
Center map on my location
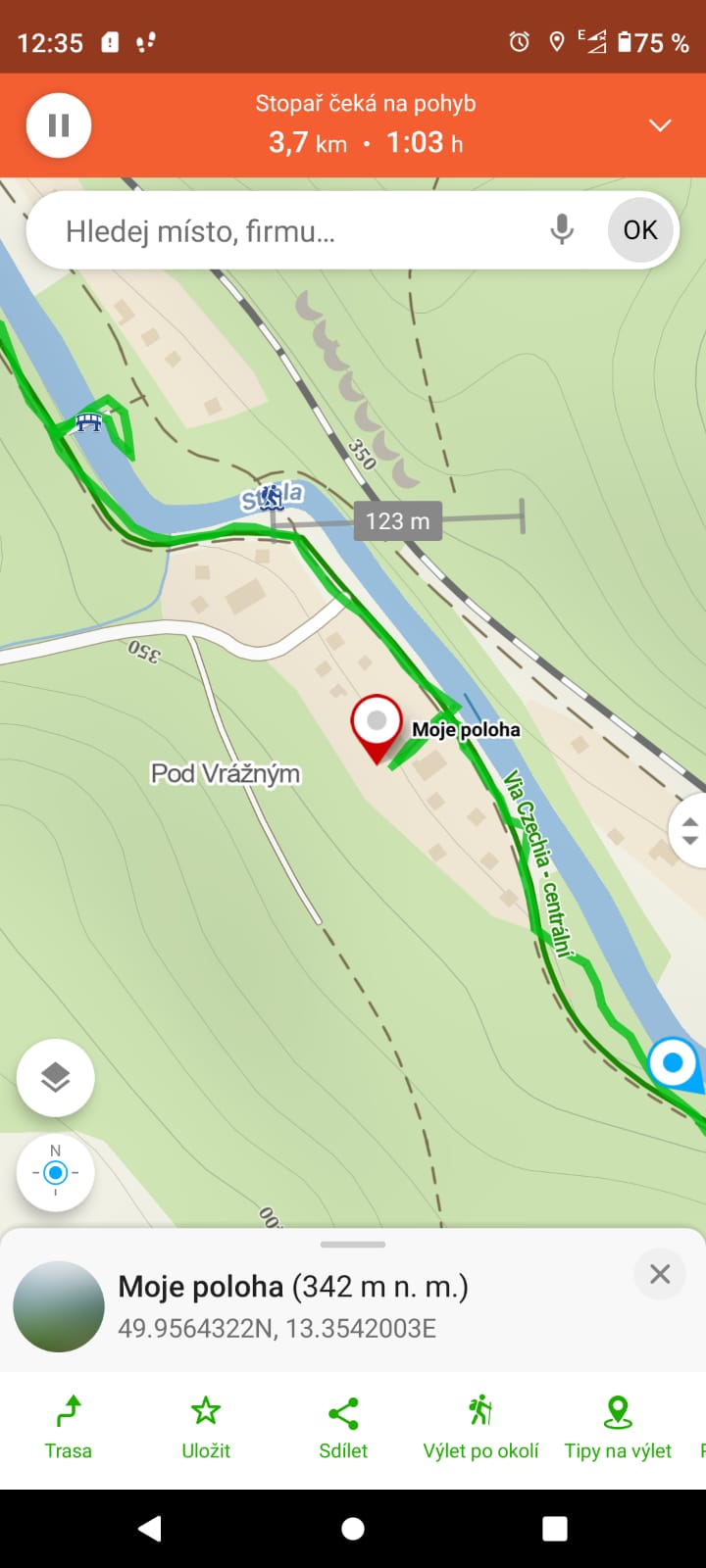pyautogui.click(x=56, y=1172)
